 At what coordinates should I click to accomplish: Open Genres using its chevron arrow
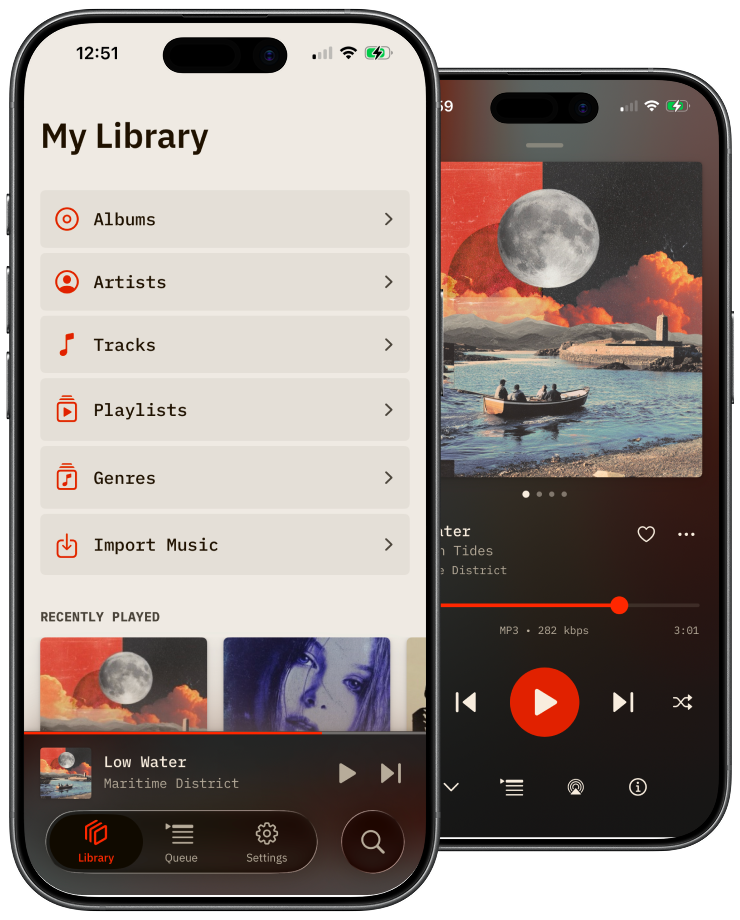tap(389, 478)
